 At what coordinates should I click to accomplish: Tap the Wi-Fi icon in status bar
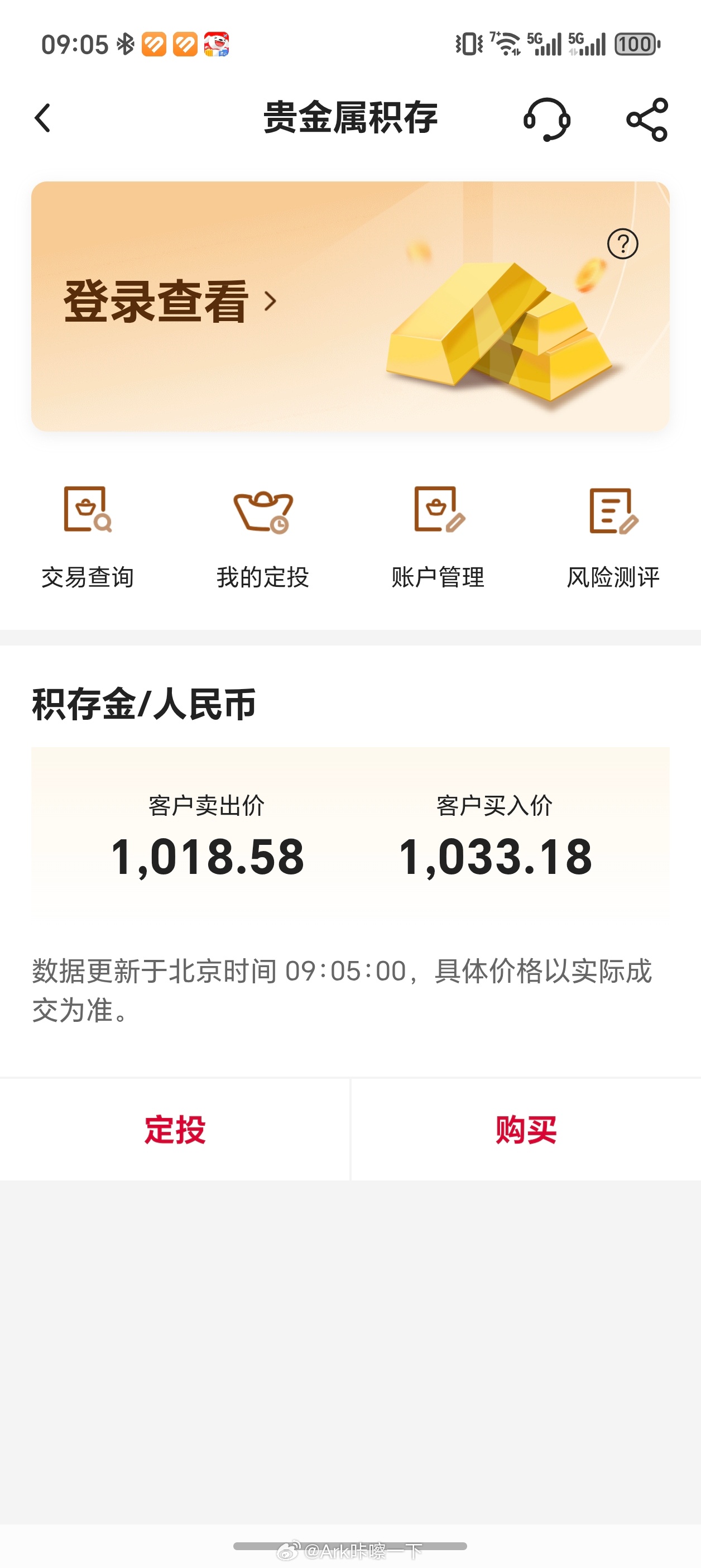click(507, 42)
